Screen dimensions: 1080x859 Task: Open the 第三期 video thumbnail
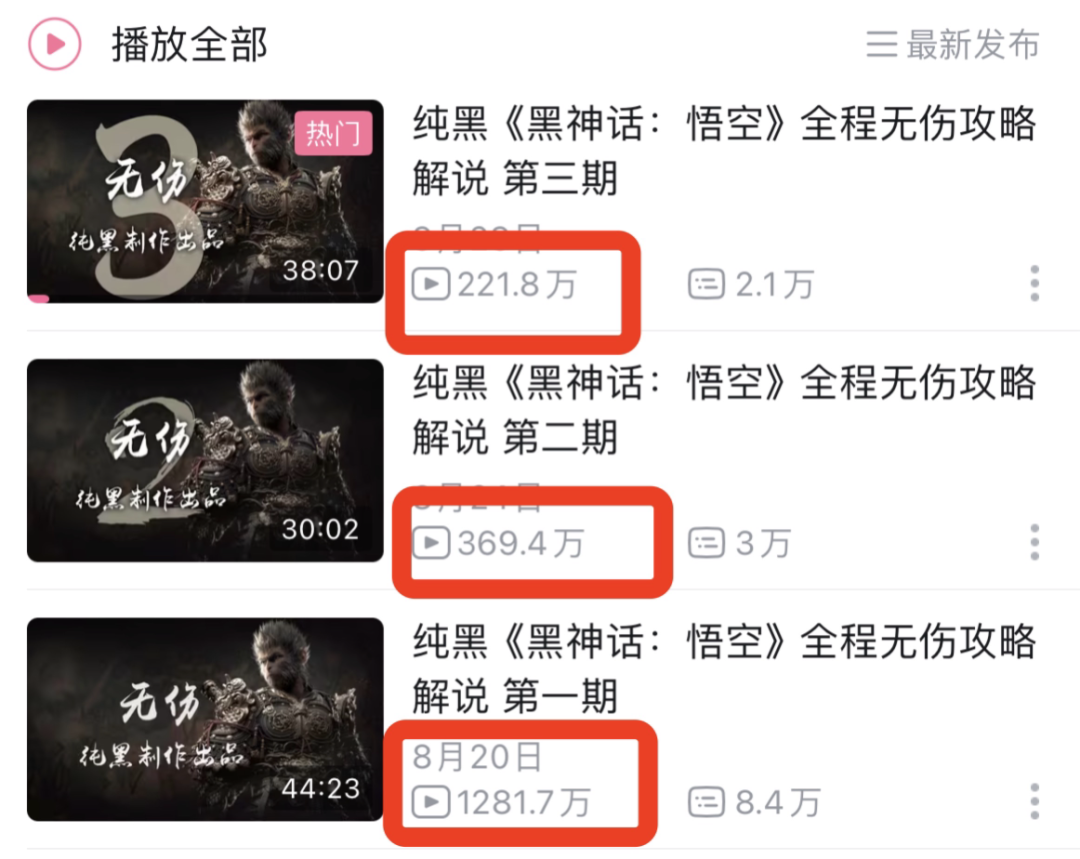pyautogui.click(x=205, y=200)
